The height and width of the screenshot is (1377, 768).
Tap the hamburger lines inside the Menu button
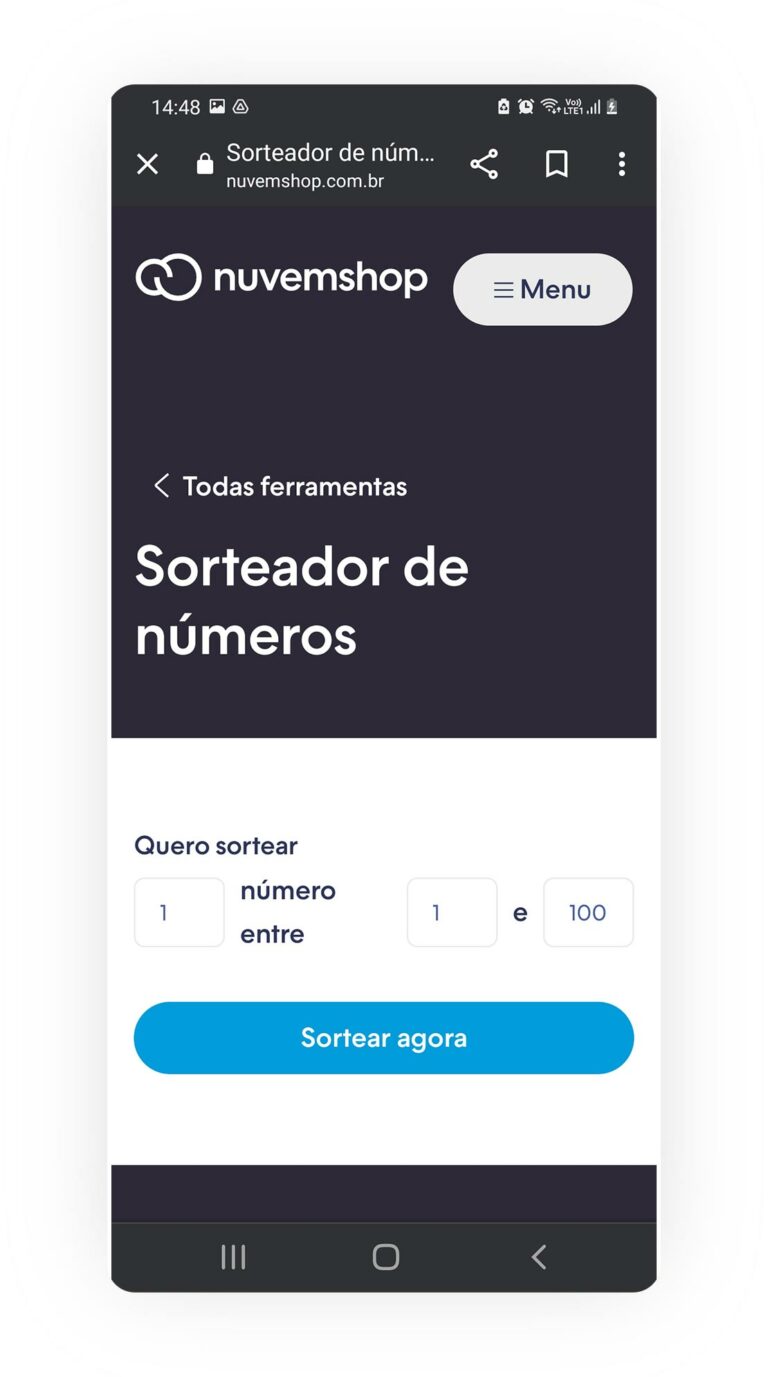coord(501,289)
